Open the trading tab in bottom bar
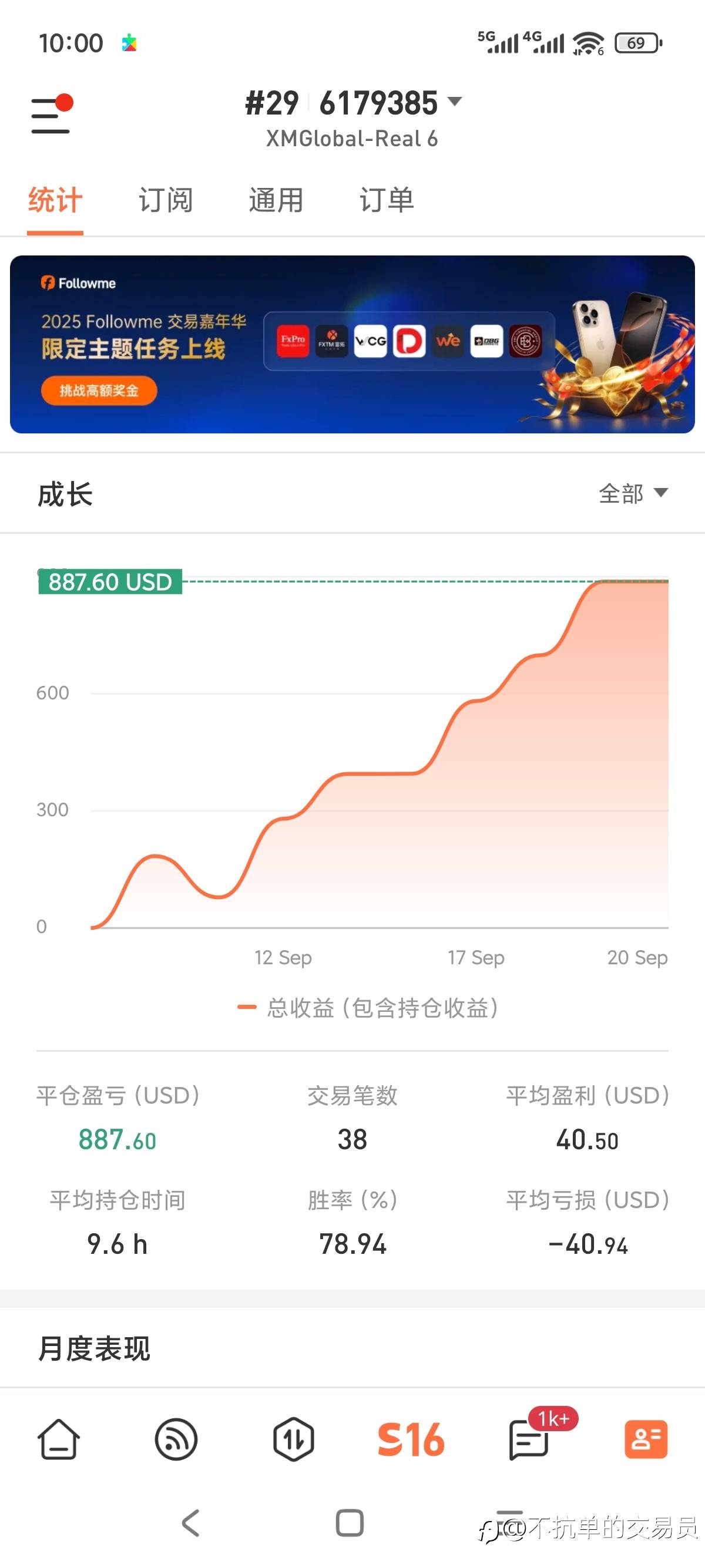 point(293,1439)
